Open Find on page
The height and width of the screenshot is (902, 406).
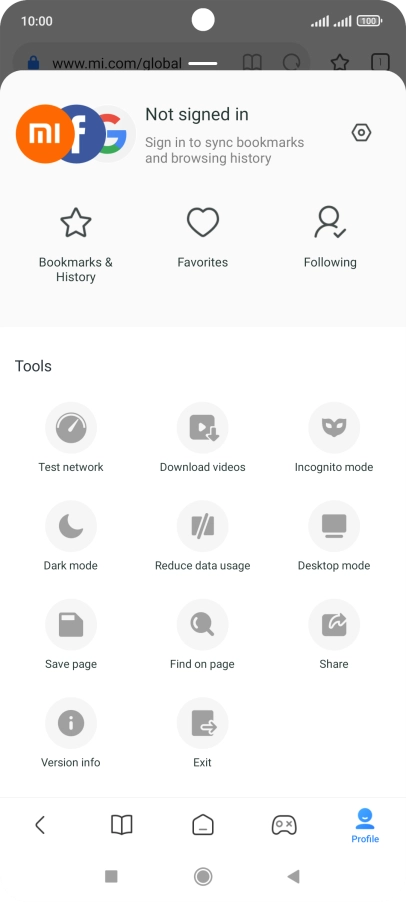(202, 634)
